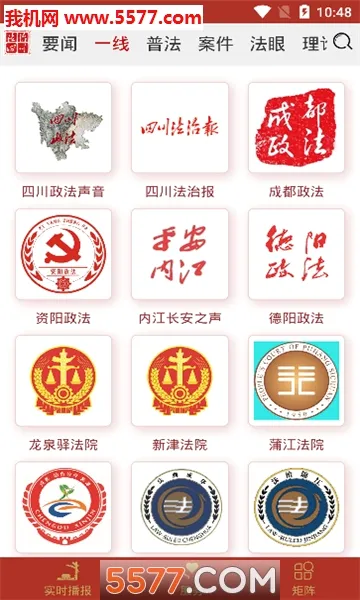Go to the 案件 tab
The width and height of the screenshot is (360, 600).
pos(216,44)
